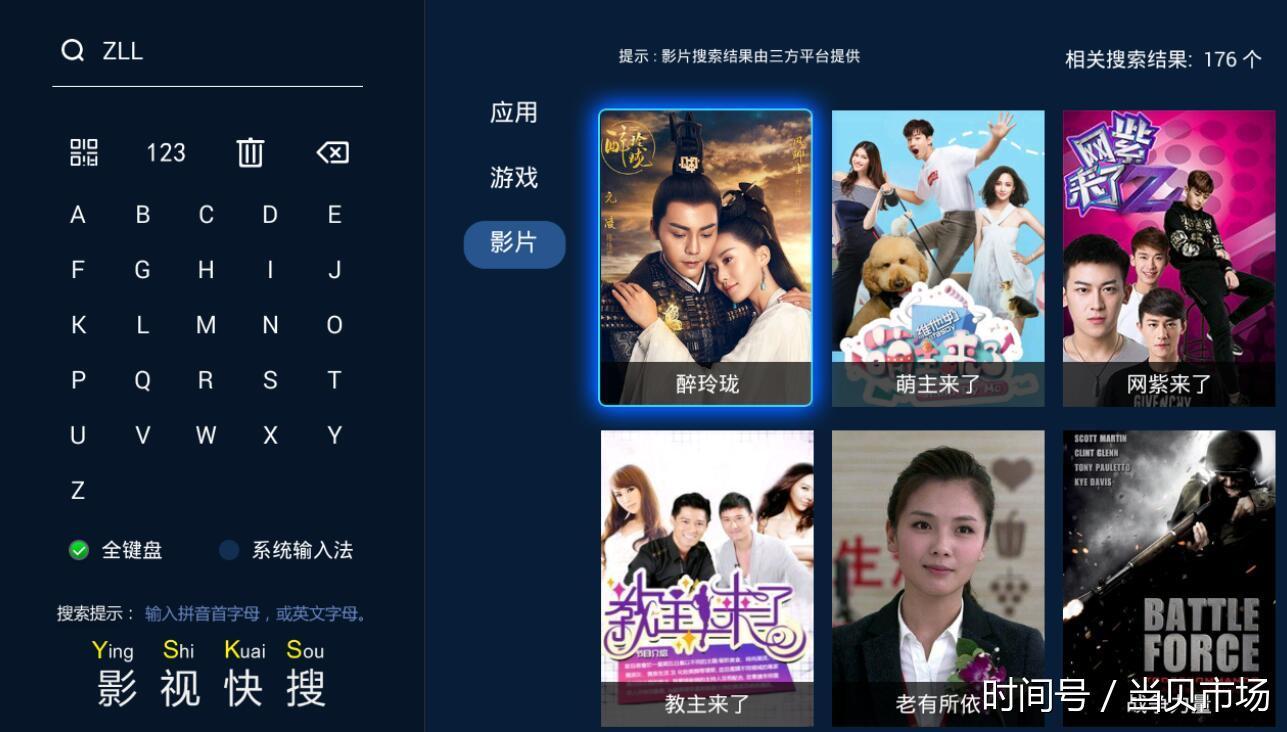This screenshot has height=732, width=1287.
Task: Switch keyboard to 123 numbers
Action: (166, 153)
